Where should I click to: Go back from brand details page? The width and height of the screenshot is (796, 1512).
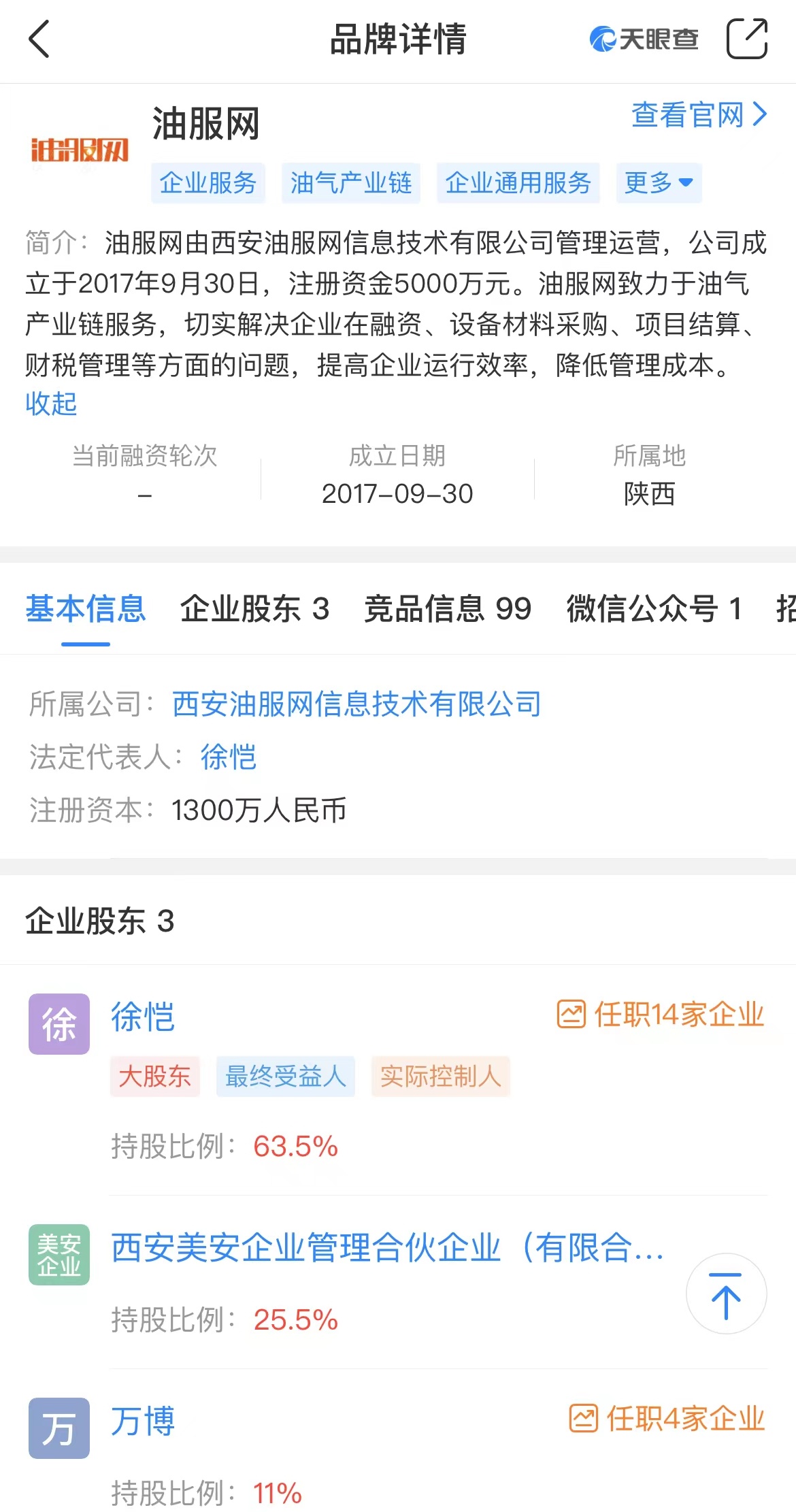pyautogui.click(x=39, y=39)
